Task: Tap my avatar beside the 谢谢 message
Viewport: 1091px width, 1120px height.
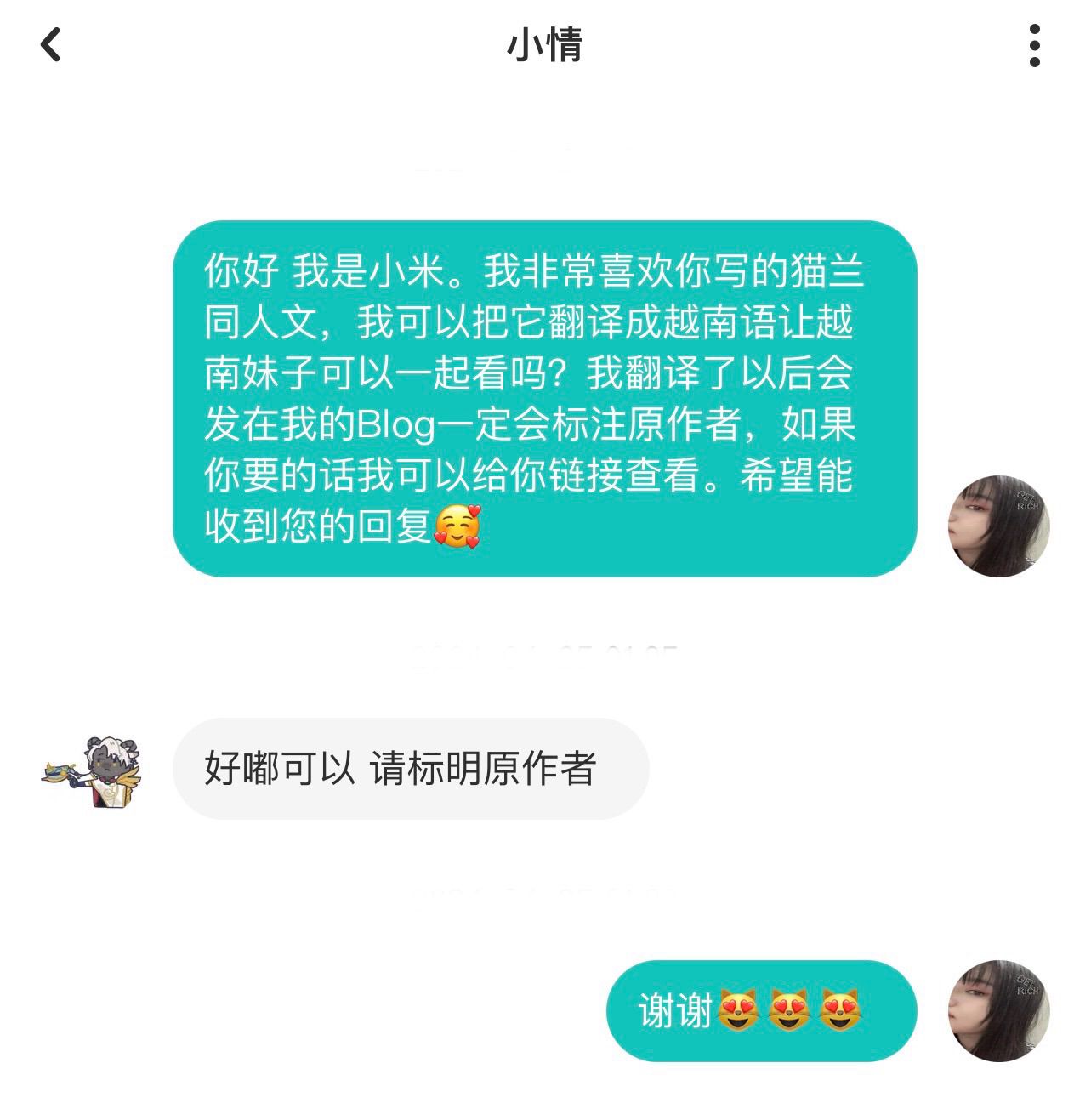Action: pyautogui.click(x=998, y=1010)
